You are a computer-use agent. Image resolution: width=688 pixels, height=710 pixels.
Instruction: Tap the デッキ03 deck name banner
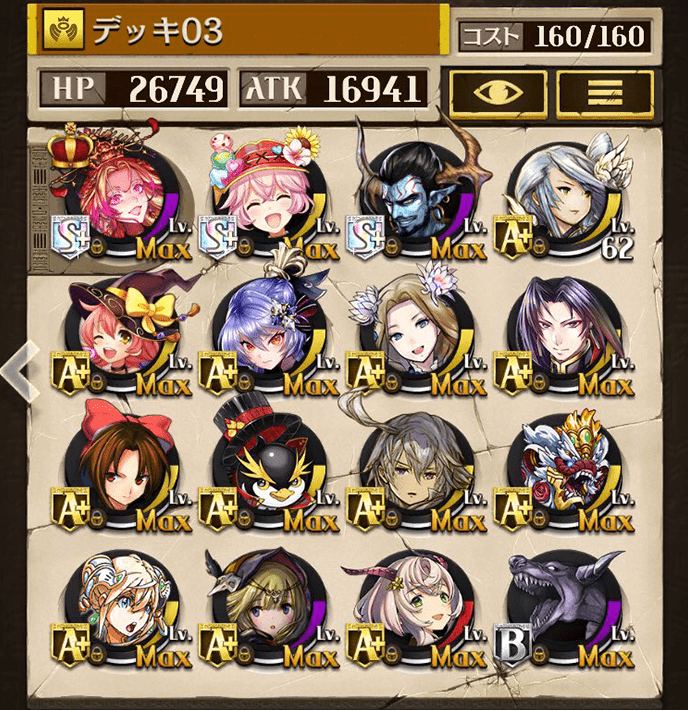click(x=240, y=31)
